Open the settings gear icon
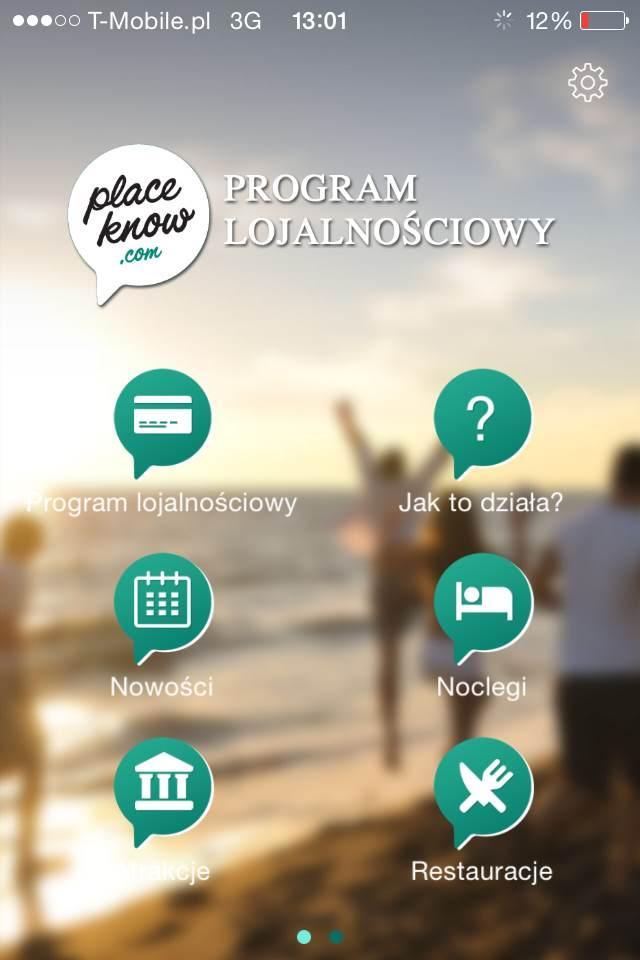The width and height of the screenshot is (640, 960). tap(588, 83)
